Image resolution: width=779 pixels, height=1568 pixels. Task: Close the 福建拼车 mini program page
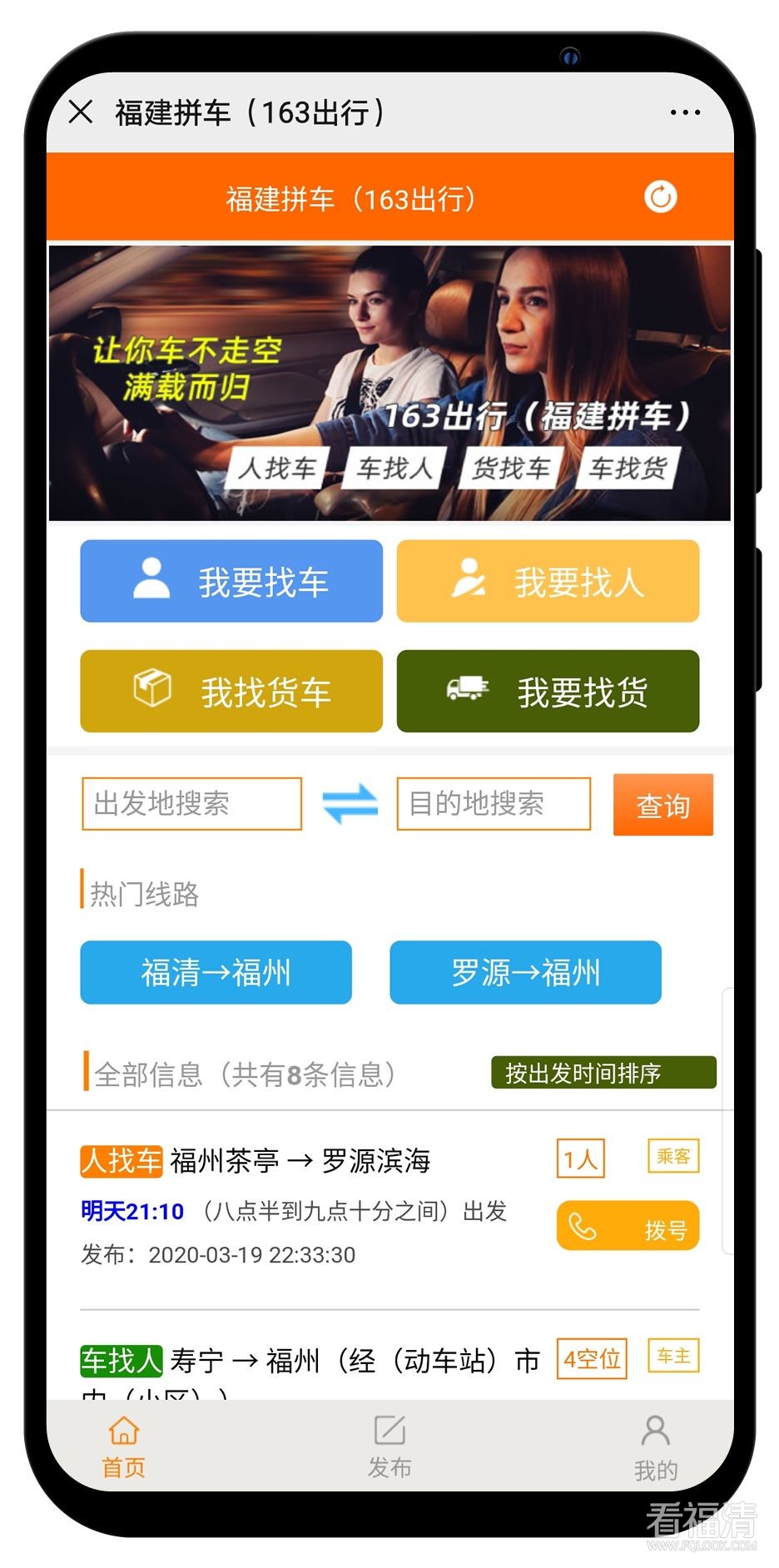coord(81,112)
